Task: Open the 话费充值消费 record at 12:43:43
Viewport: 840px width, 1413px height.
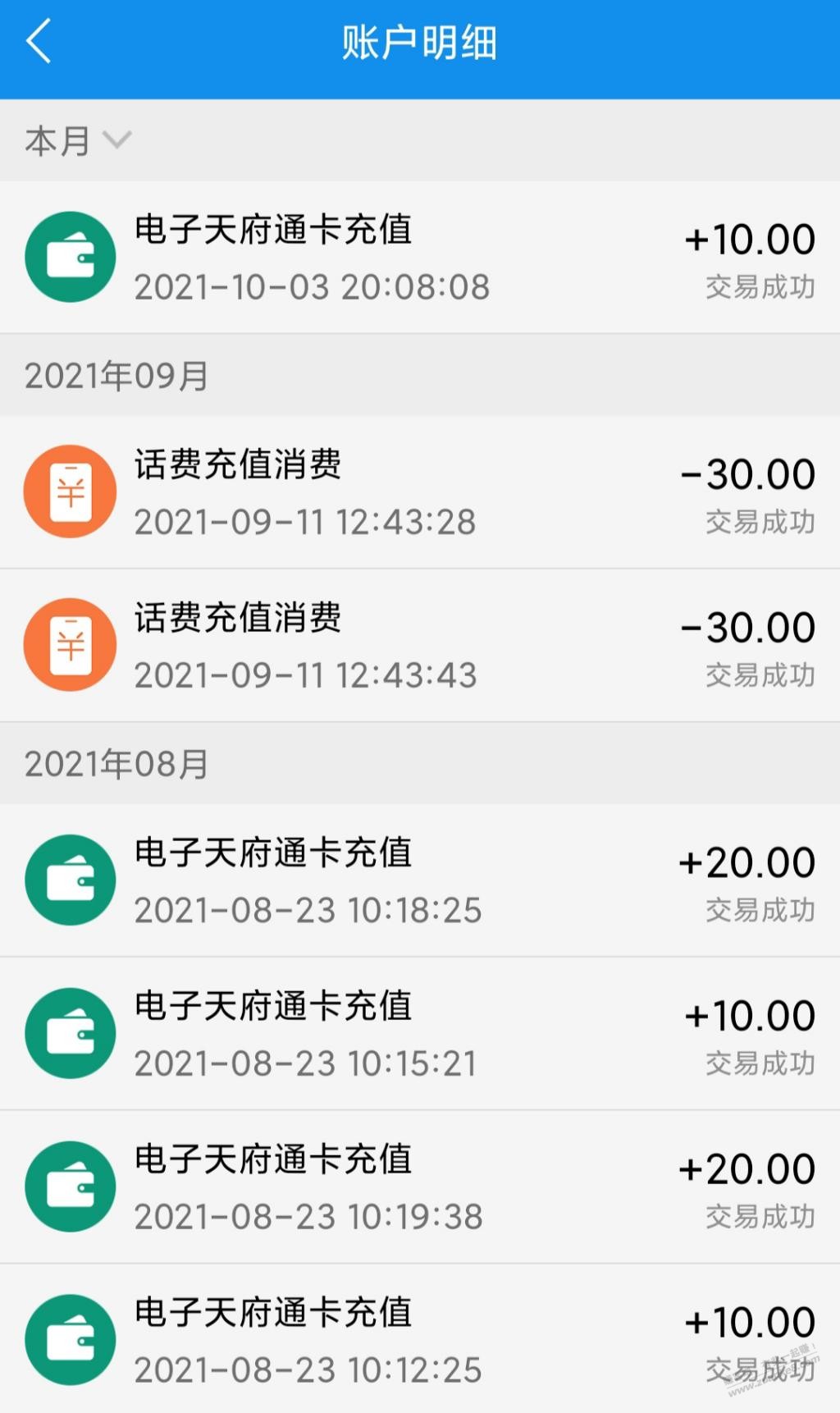Action: coord(420,645)
